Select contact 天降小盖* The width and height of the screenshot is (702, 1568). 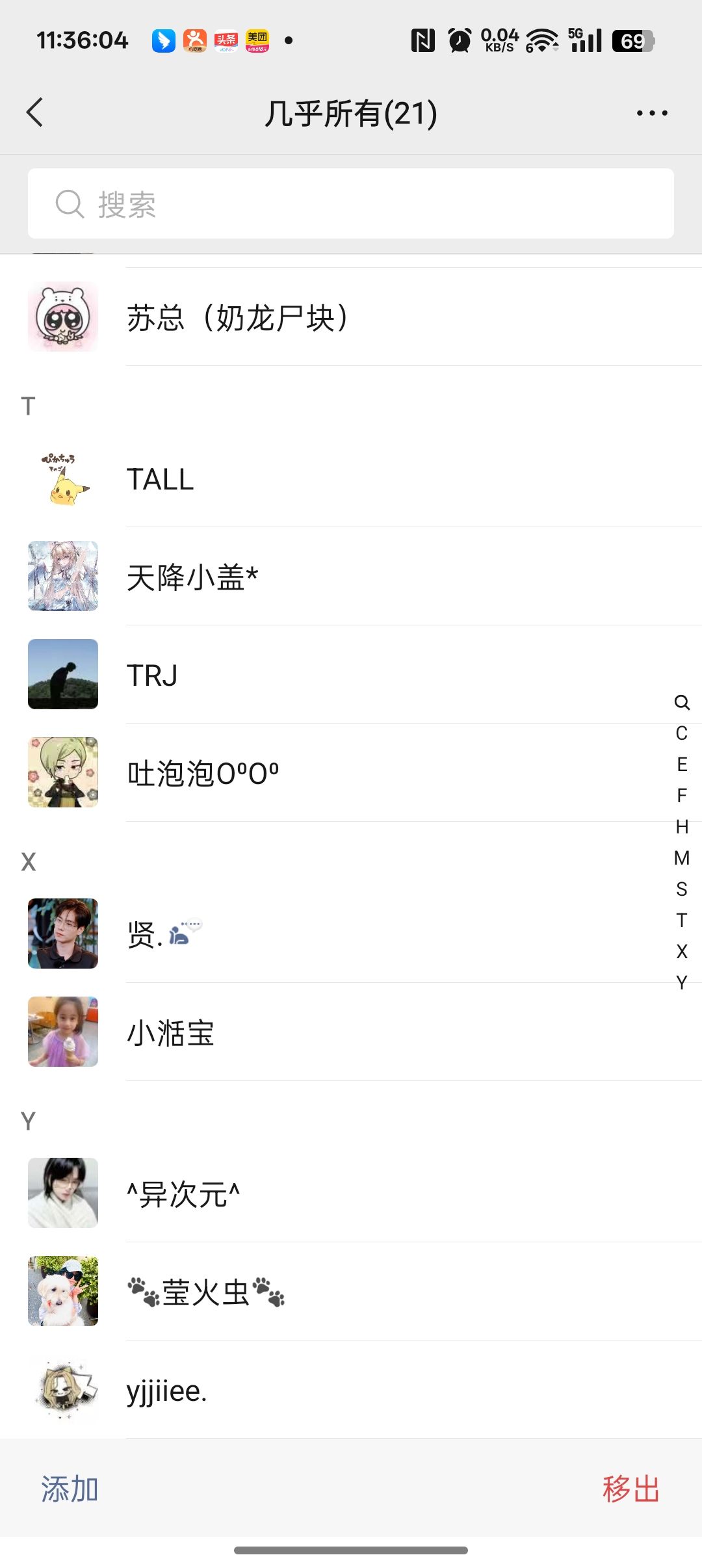(193, 577)
